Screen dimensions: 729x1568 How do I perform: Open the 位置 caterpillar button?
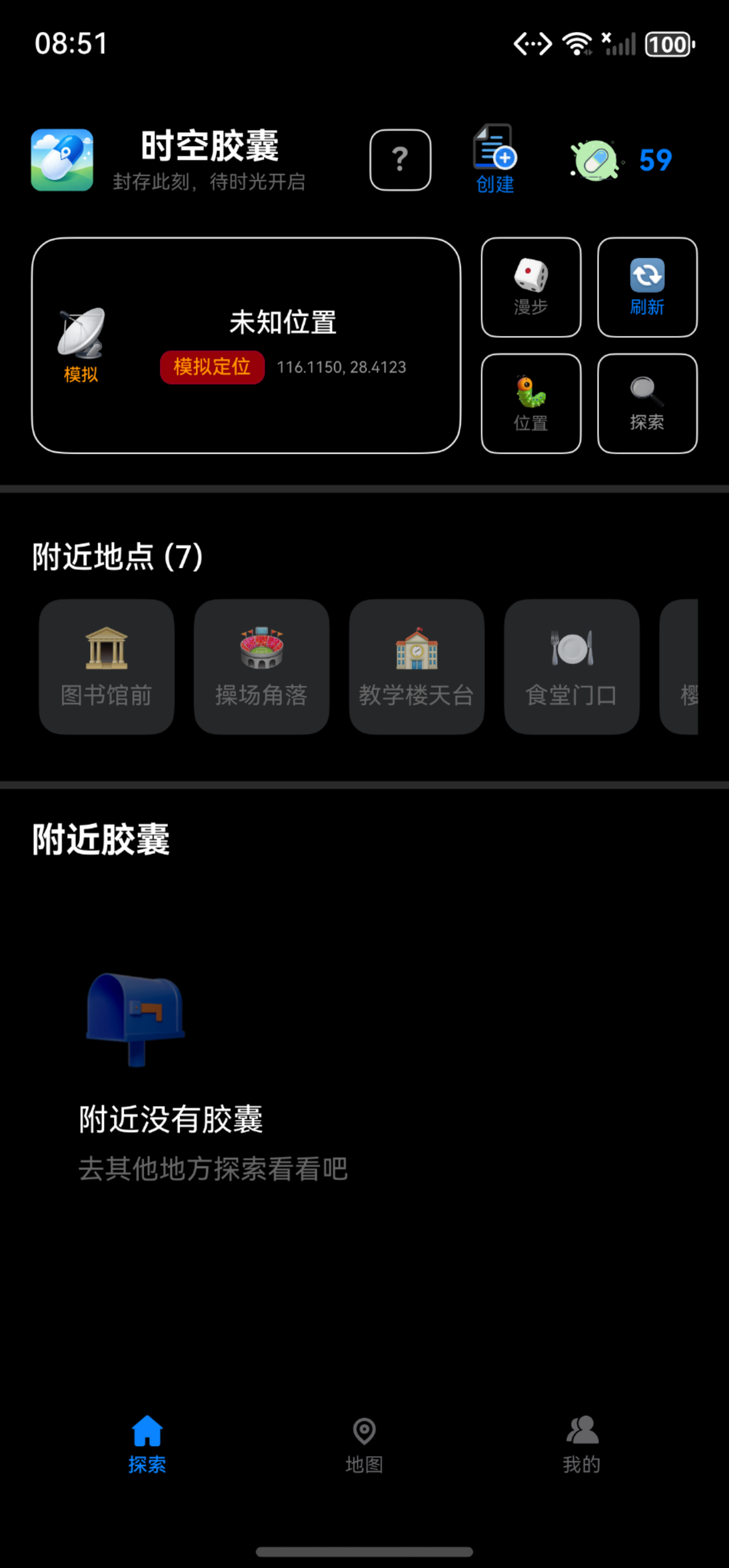pyautogui.click(x=531, y=403)
